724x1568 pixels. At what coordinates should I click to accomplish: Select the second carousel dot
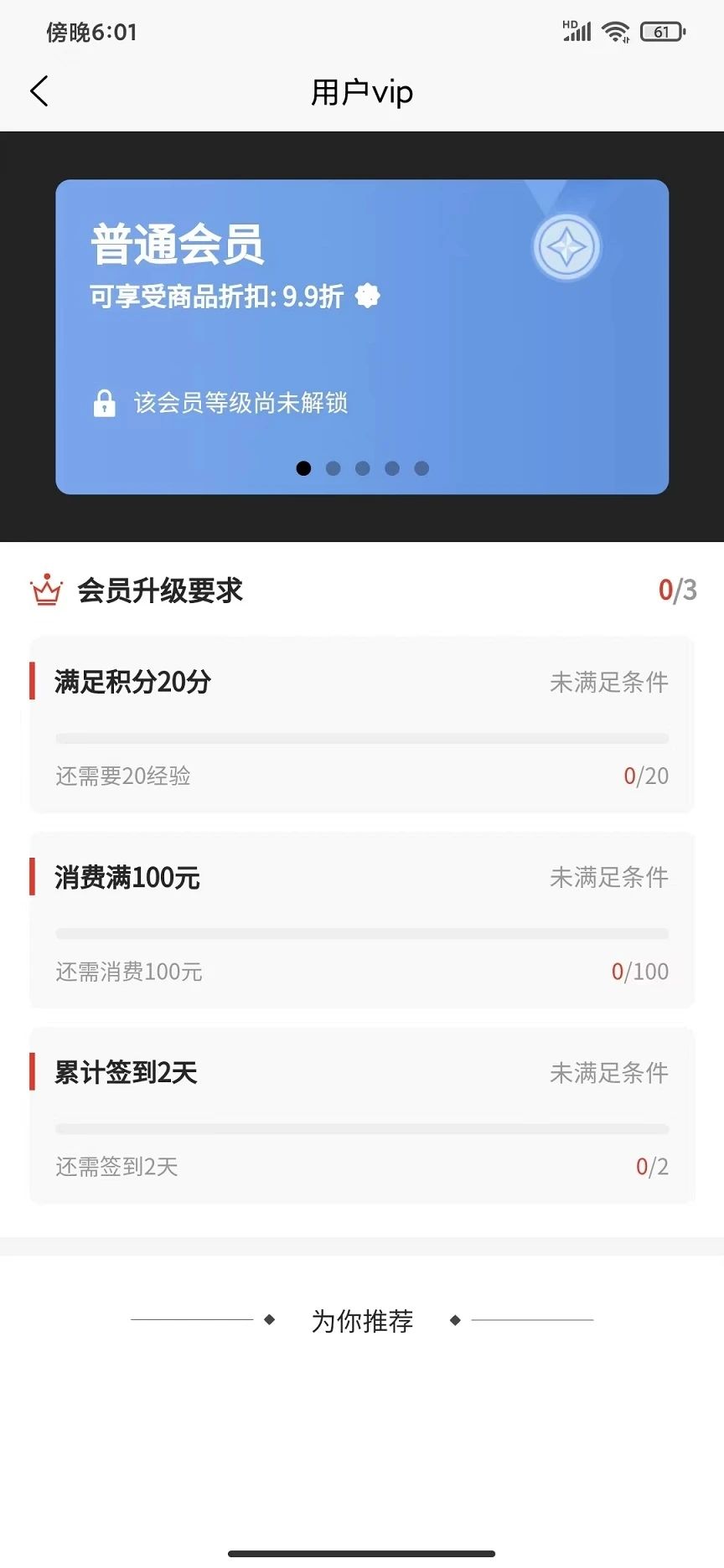(334, 469)
